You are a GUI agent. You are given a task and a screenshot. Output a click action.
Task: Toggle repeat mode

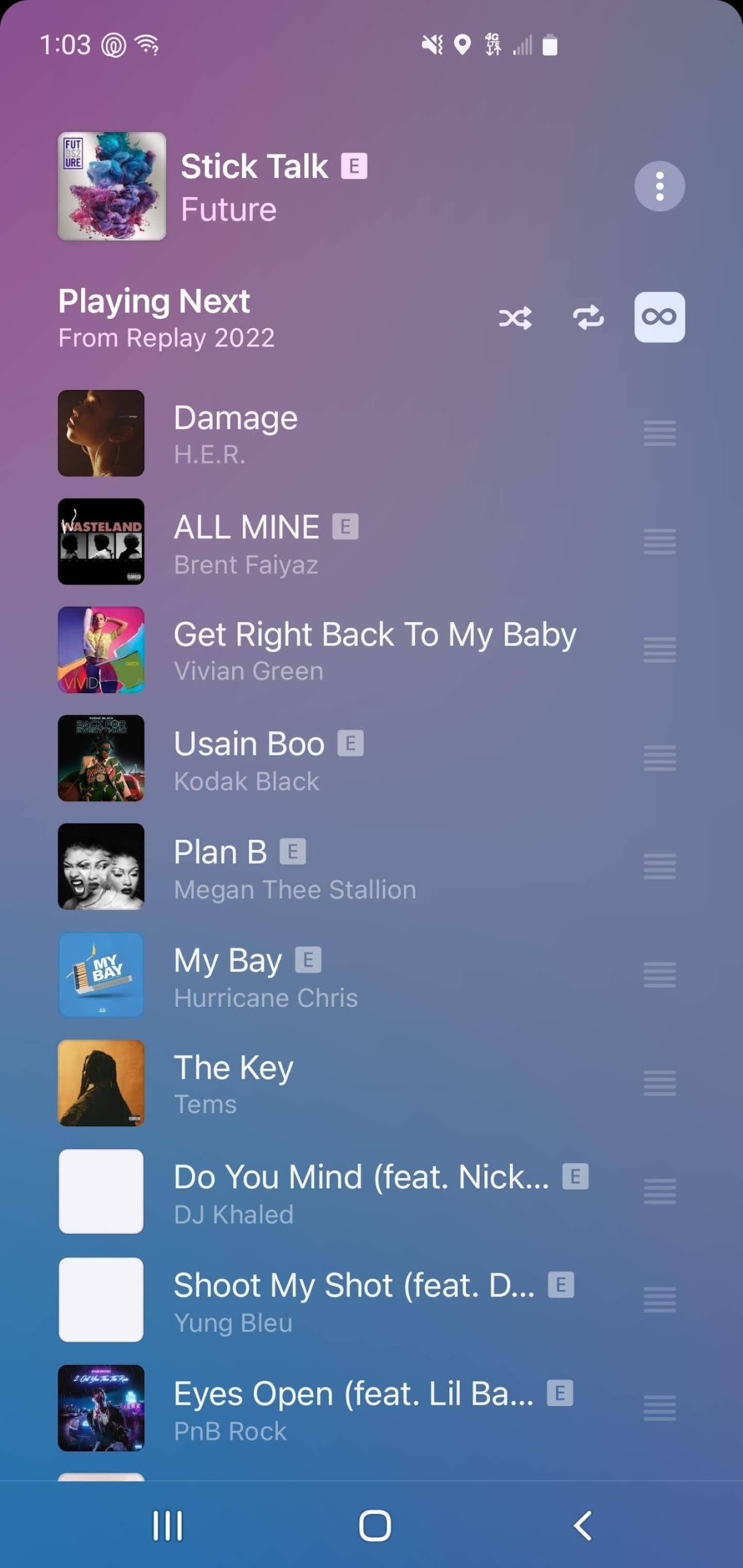pos(588,318)
